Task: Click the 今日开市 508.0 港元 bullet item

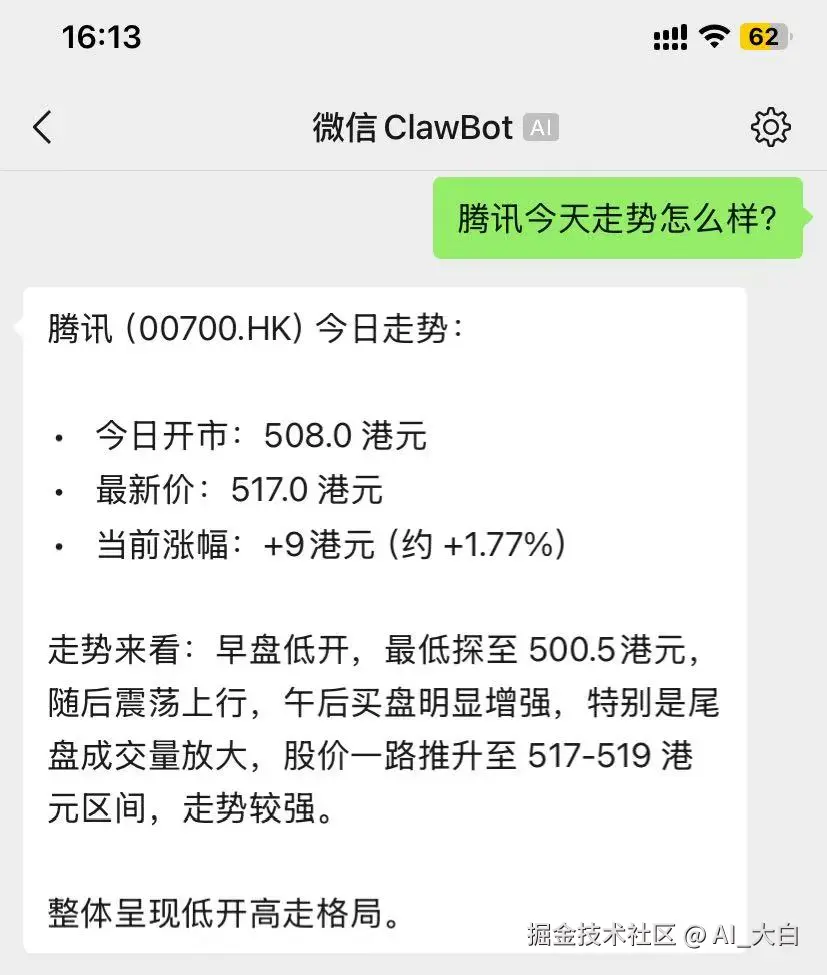Action: (260, 435)
